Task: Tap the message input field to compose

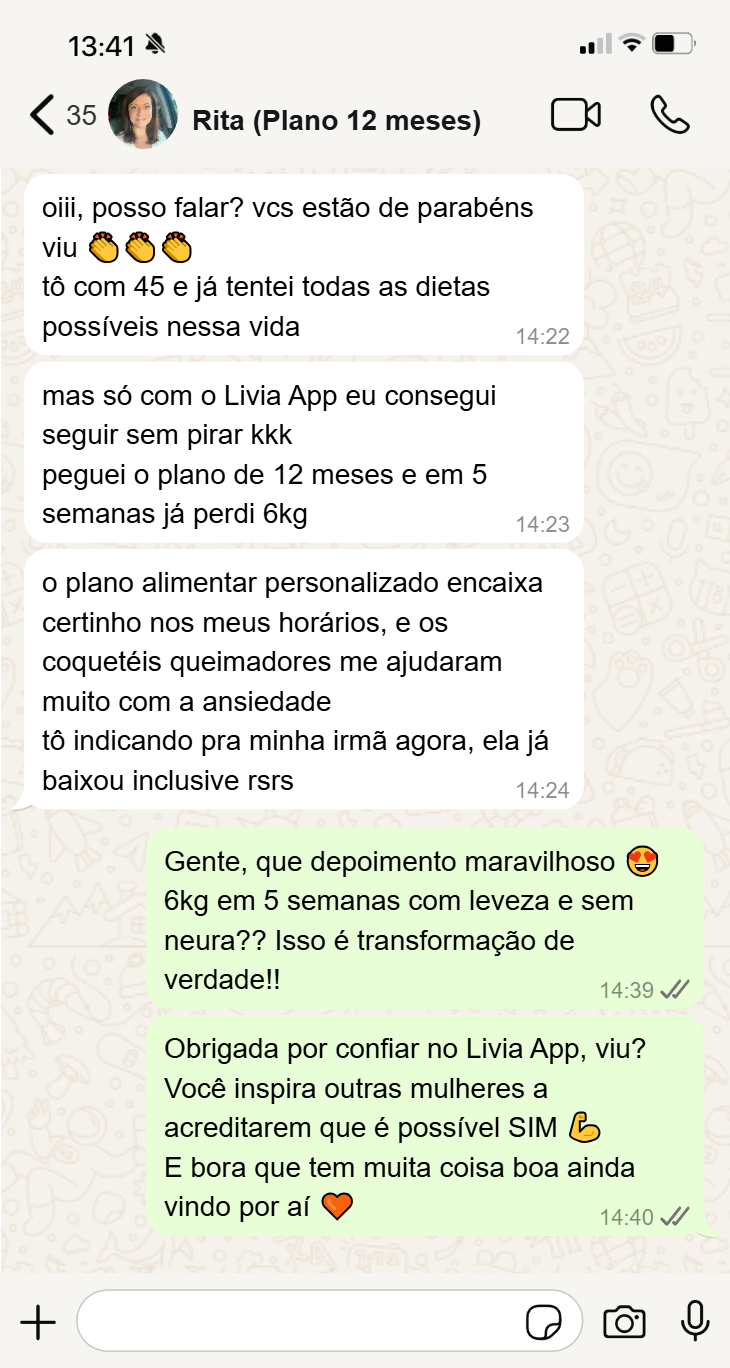Action: pos(300,1321)
